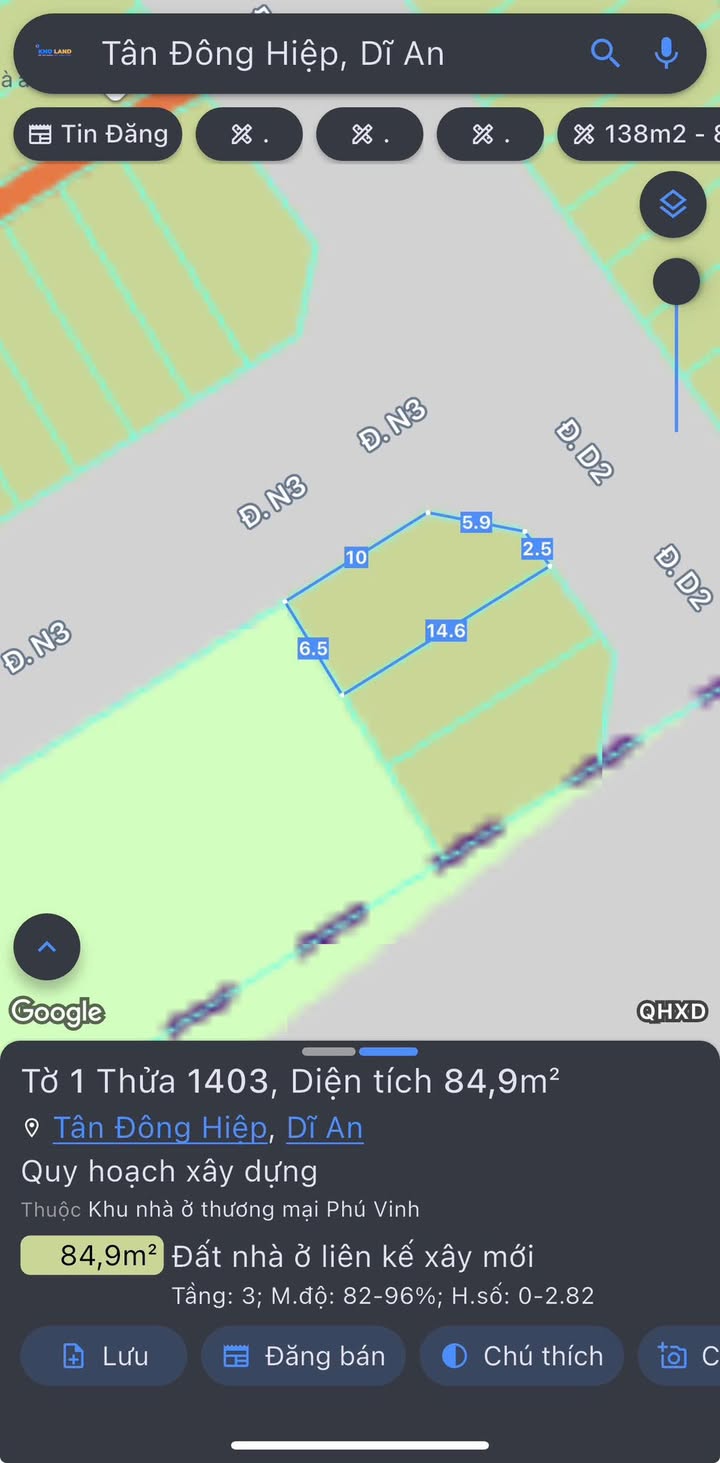720x1463 pixels.
Task: Start voice search with the microphone
Action: (667, 53)
